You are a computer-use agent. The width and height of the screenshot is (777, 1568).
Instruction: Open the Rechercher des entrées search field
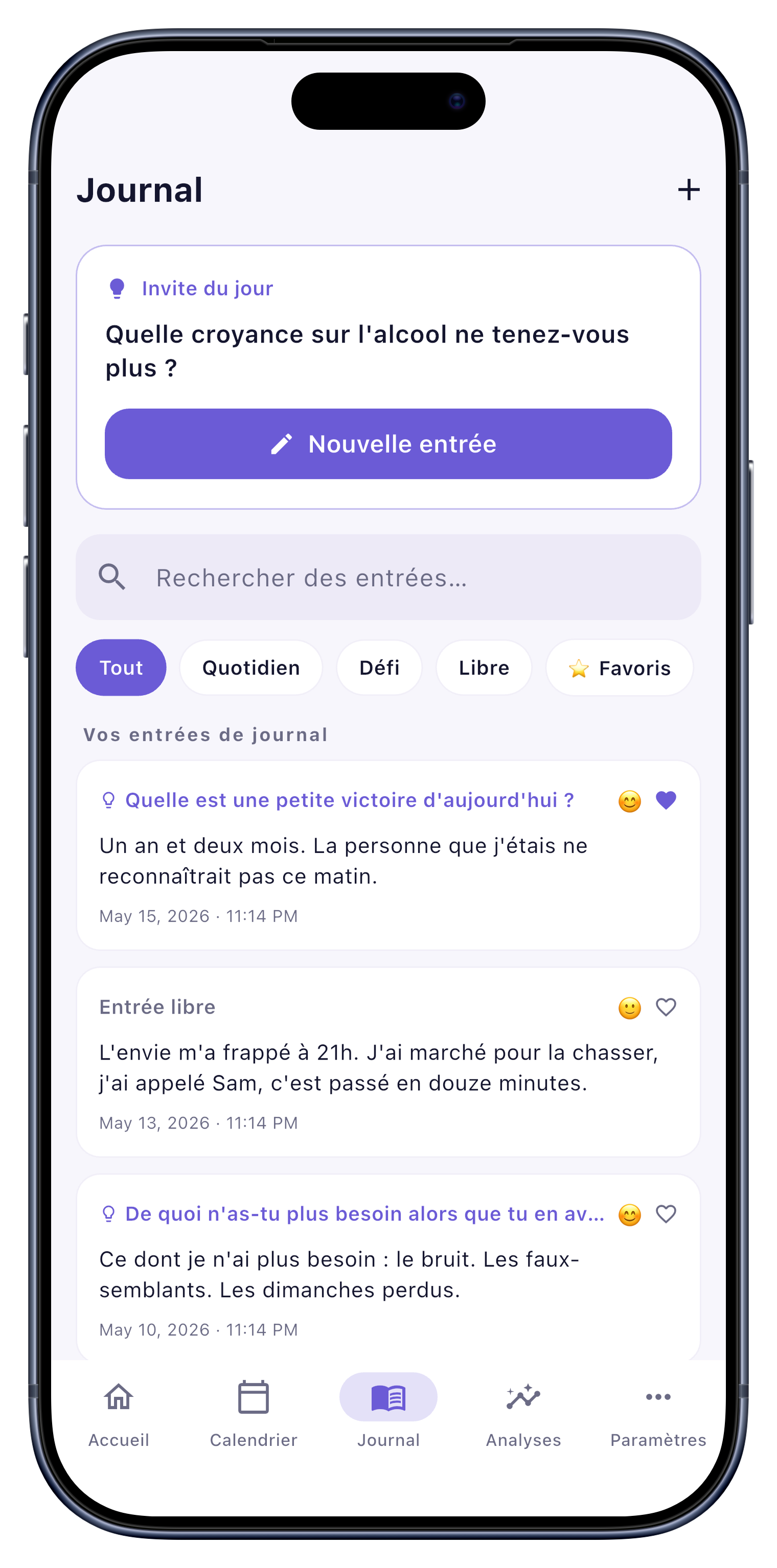pyautogui.click(x=388, y=577)
